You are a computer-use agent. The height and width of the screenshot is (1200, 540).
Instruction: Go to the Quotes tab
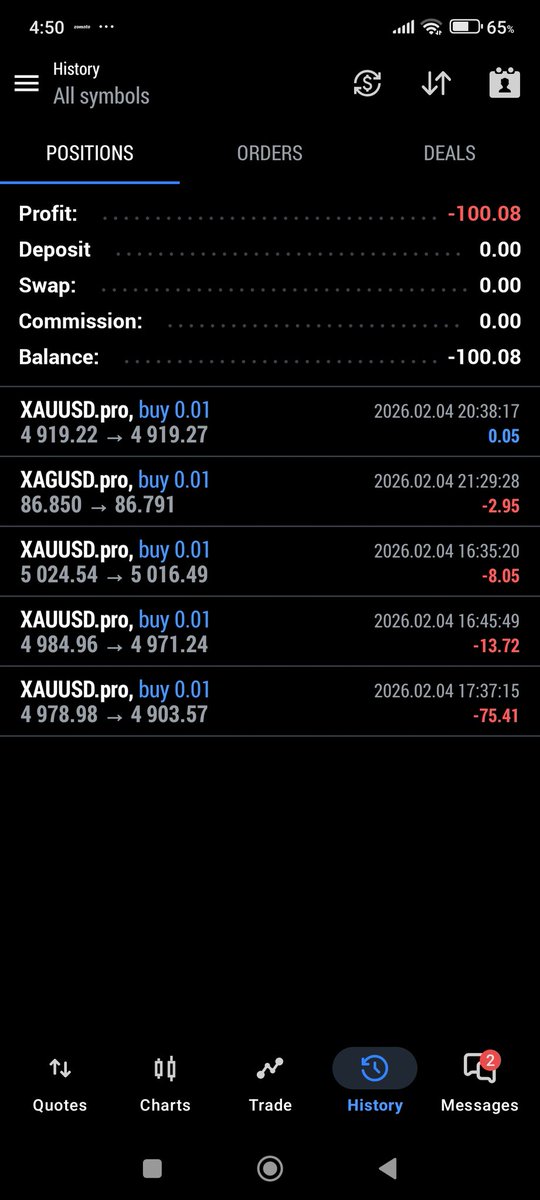60,1083
